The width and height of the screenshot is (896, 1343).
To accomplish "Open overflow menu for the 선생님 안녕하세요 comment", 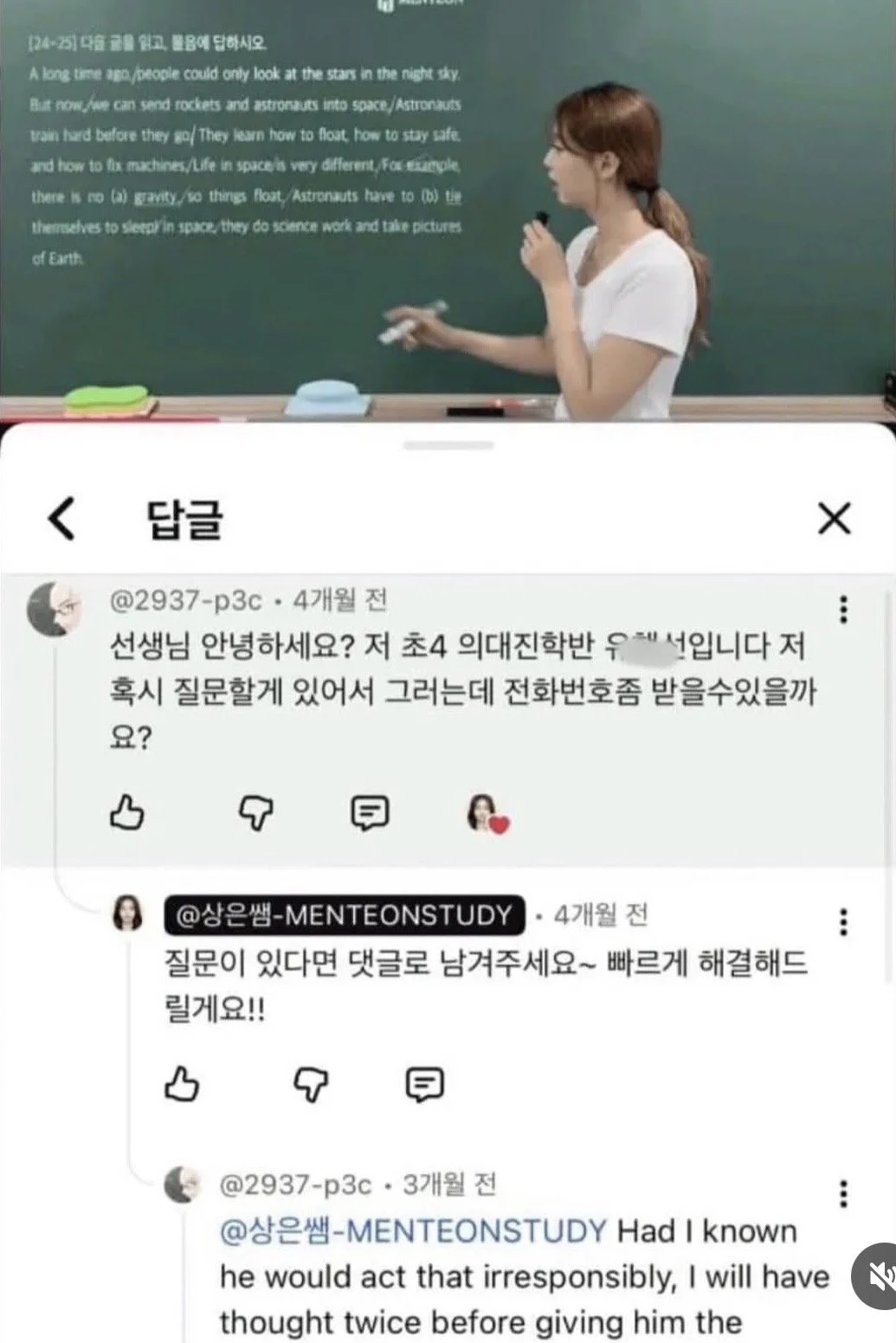I will [x=843, y=609].
